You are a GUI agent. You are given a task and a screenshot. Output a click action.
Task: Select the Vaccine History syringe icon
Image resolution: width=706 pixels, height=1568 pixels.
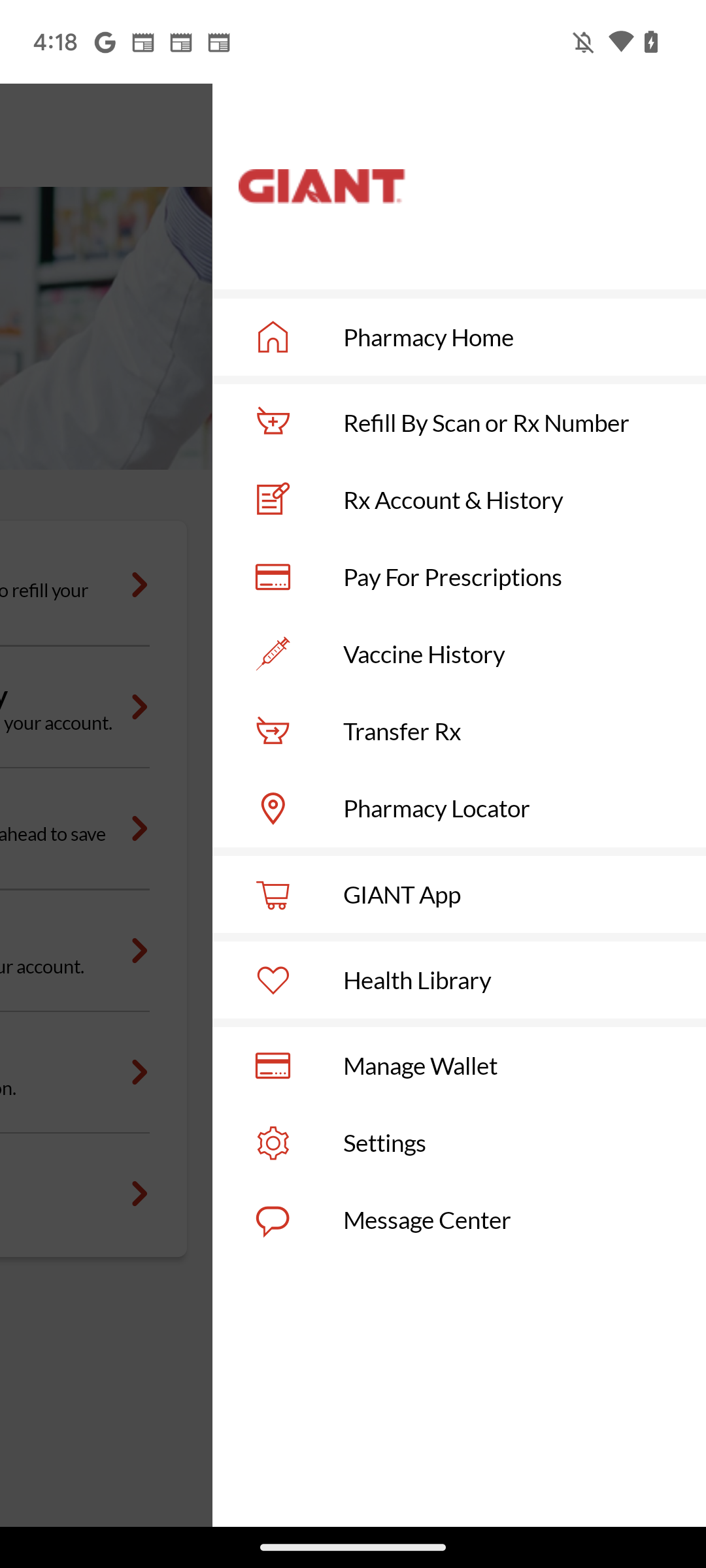point(273,653)
